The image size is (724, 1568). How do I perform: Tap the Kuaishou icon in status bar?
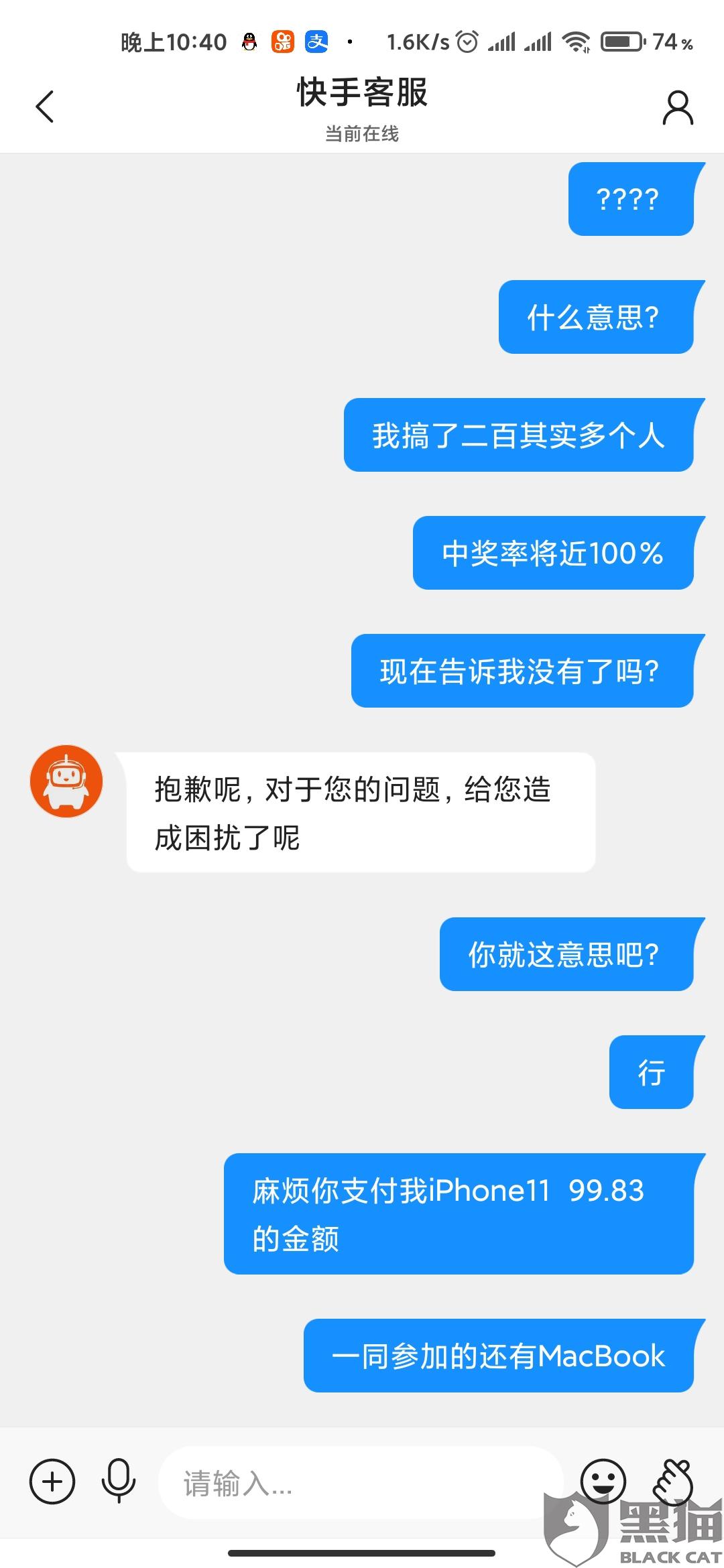[x=282, y=42]
